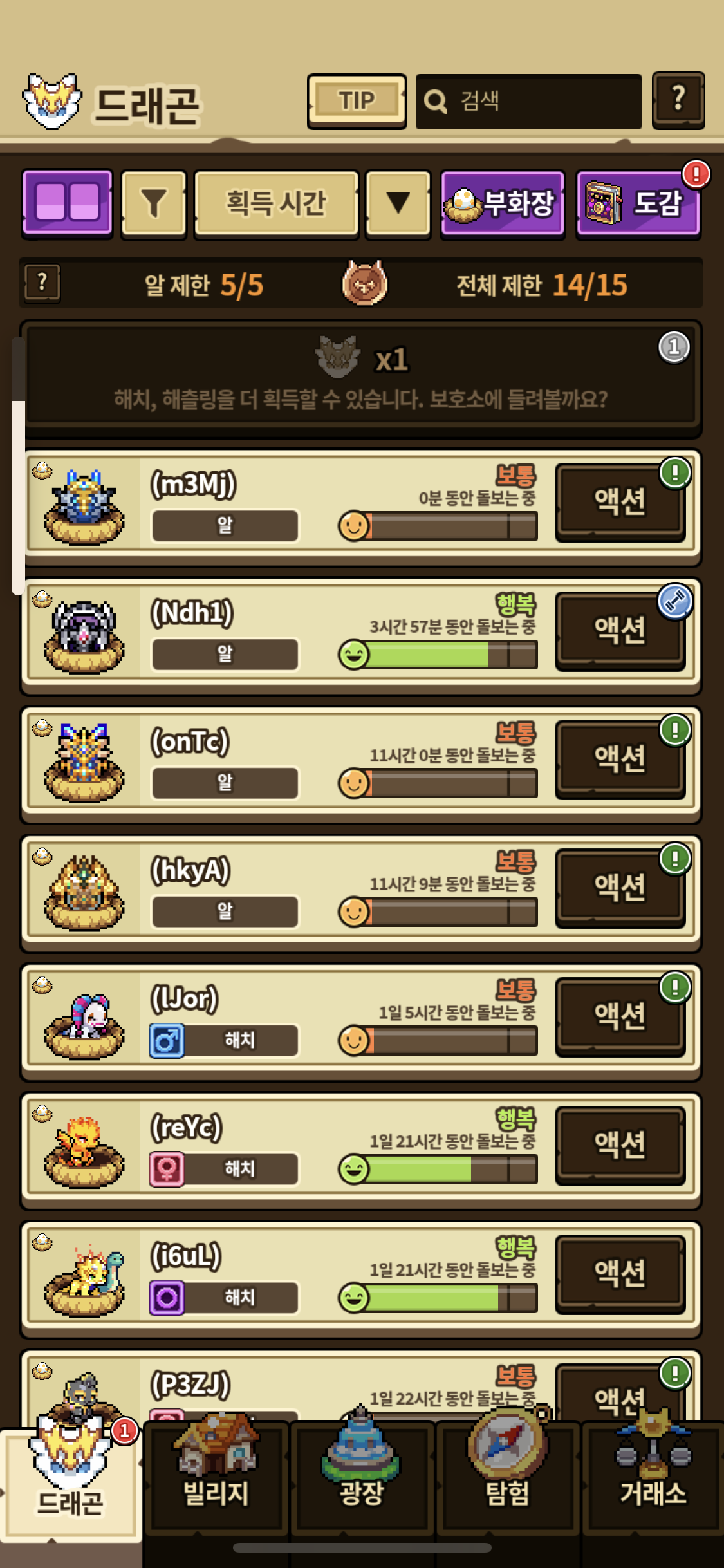Open the 부화장 hatchery

point(503,204)
